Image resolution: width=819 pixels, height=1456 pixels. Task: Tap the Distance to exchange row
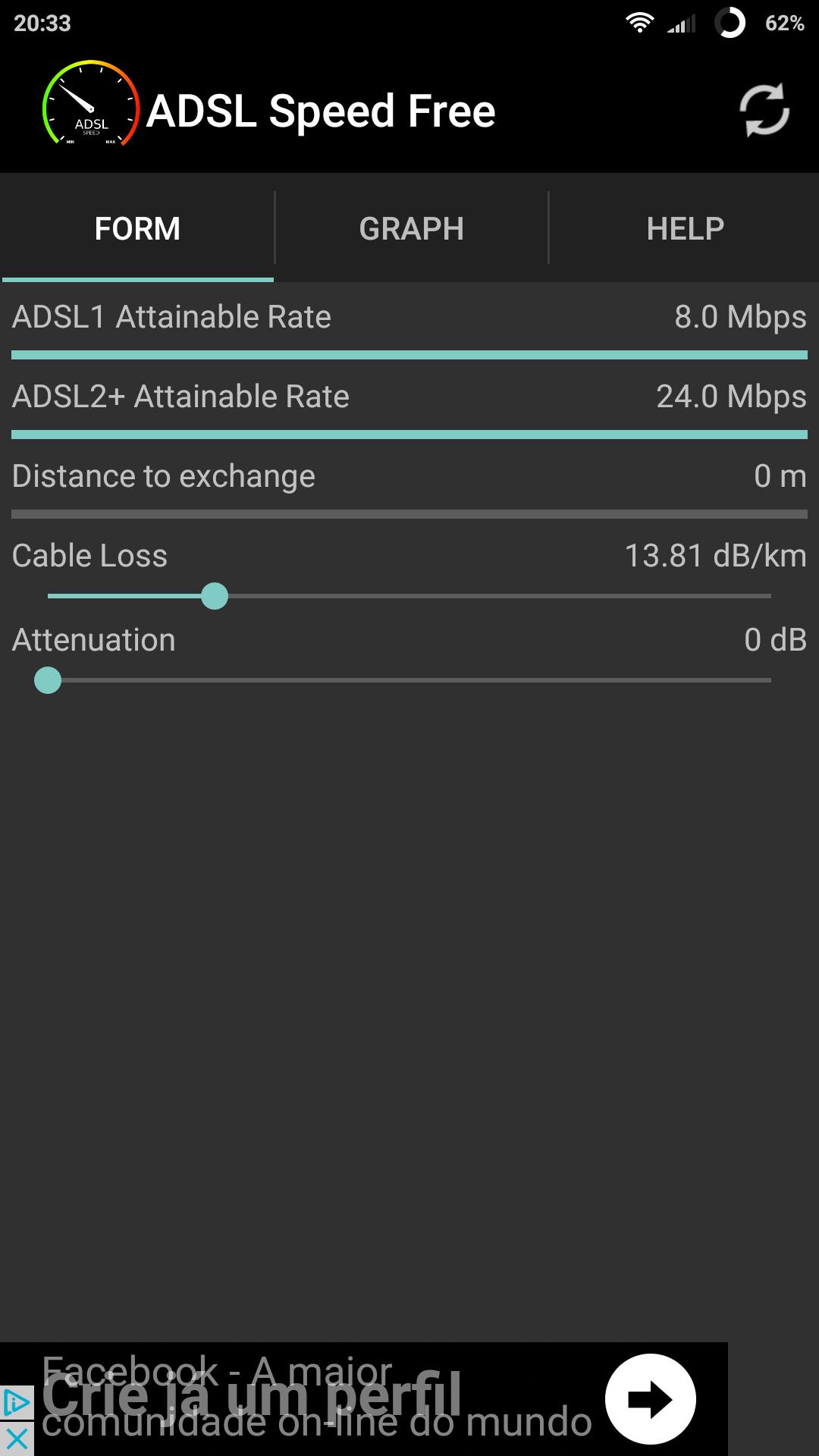coord(409,476)
